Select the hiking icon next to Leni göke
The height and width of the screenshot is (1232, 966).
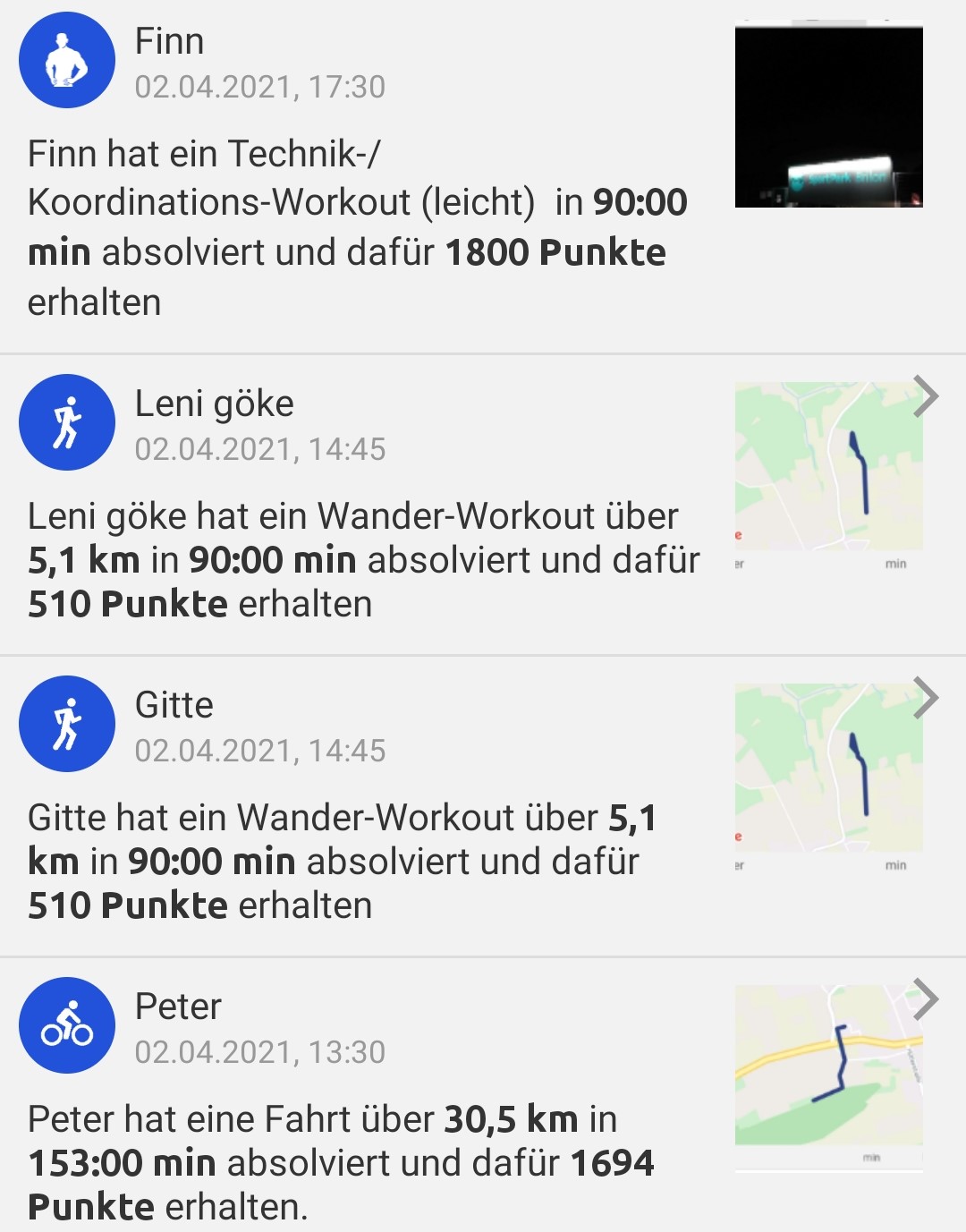[x=67, y=422]
